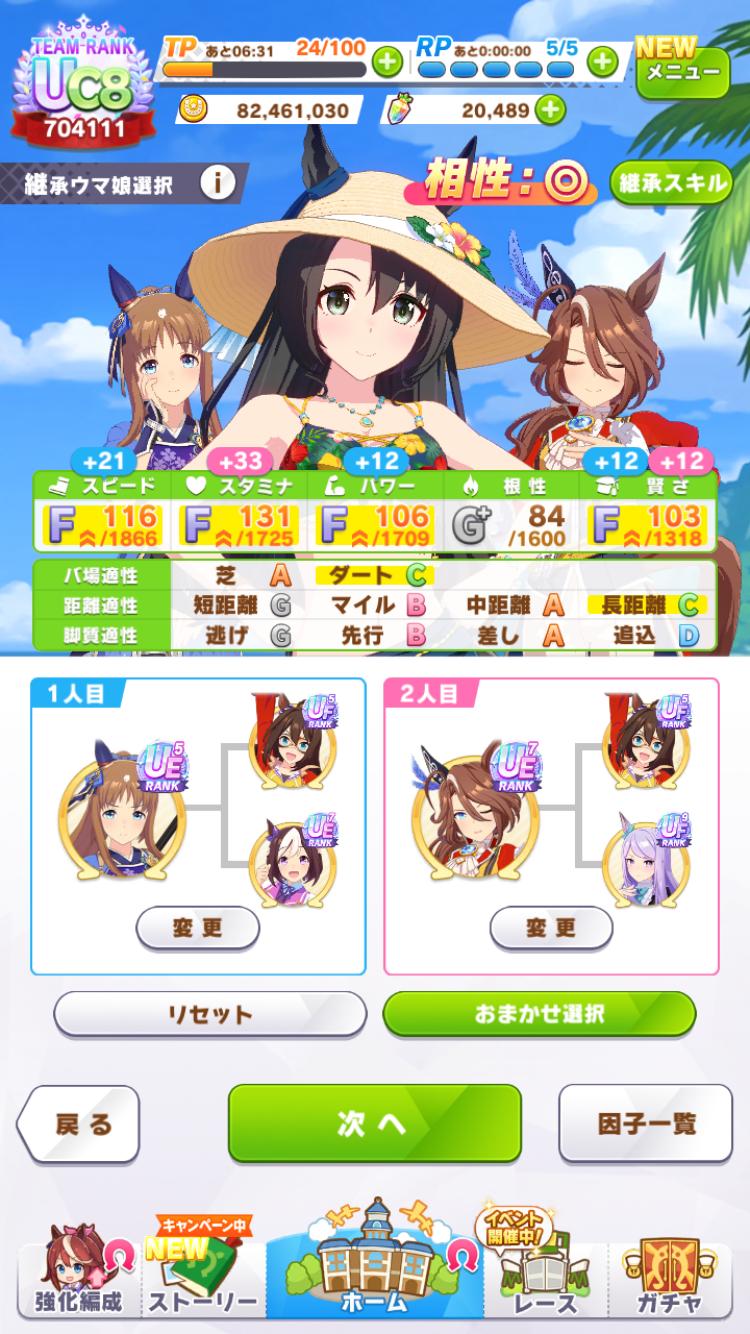Proceed with 次へ

click(x=374, y=1123)
